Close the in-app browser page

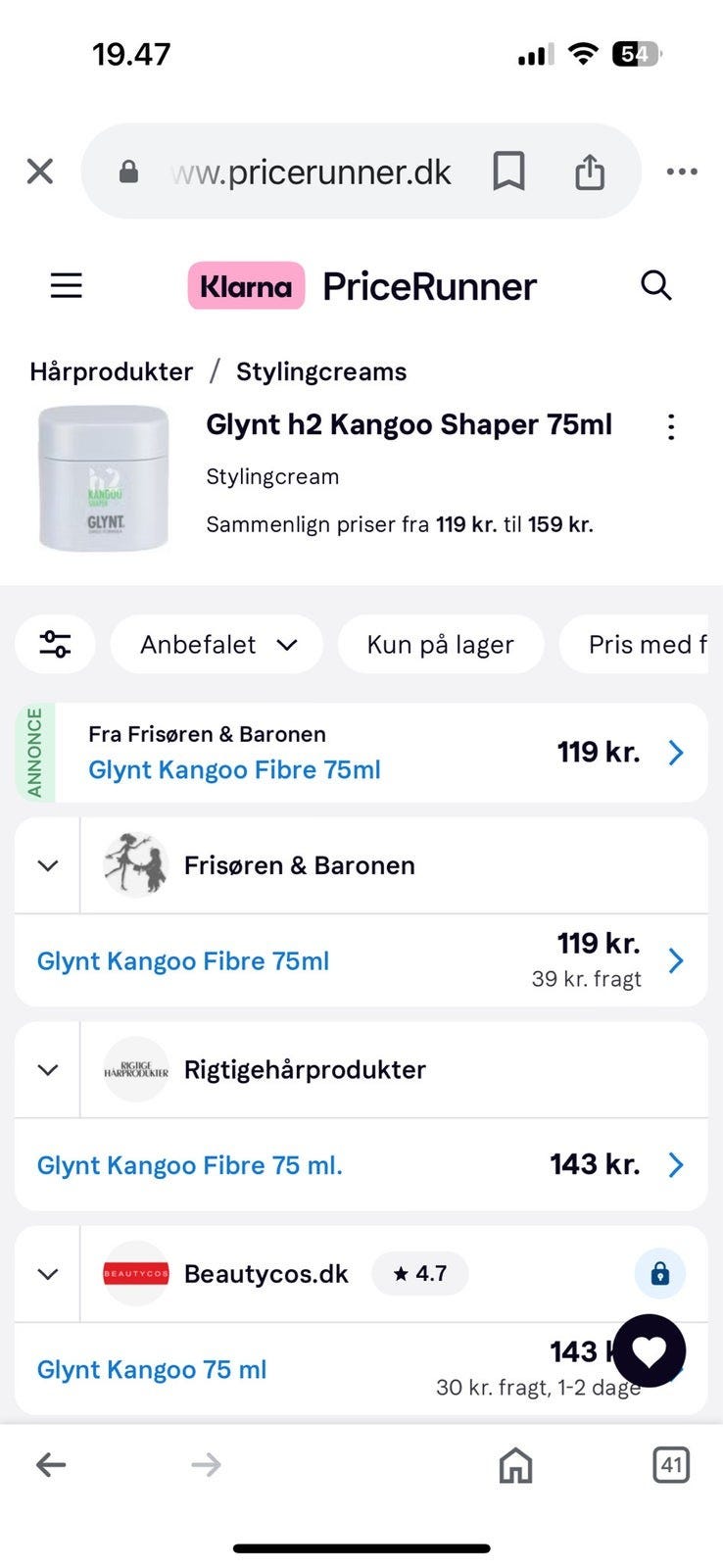[40, 171]
